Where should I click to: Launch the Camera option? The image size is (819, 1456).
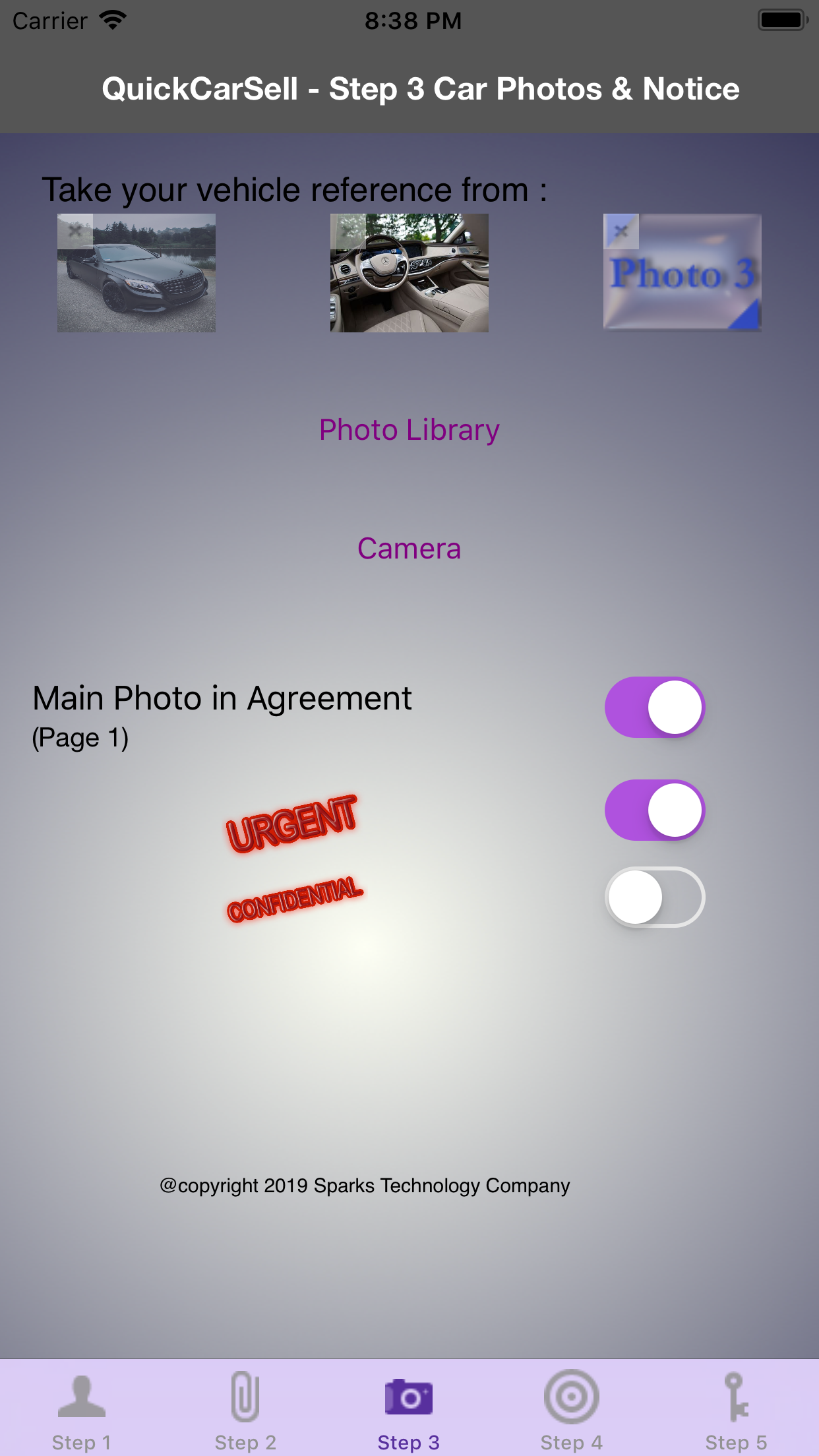tap(409, 548)
